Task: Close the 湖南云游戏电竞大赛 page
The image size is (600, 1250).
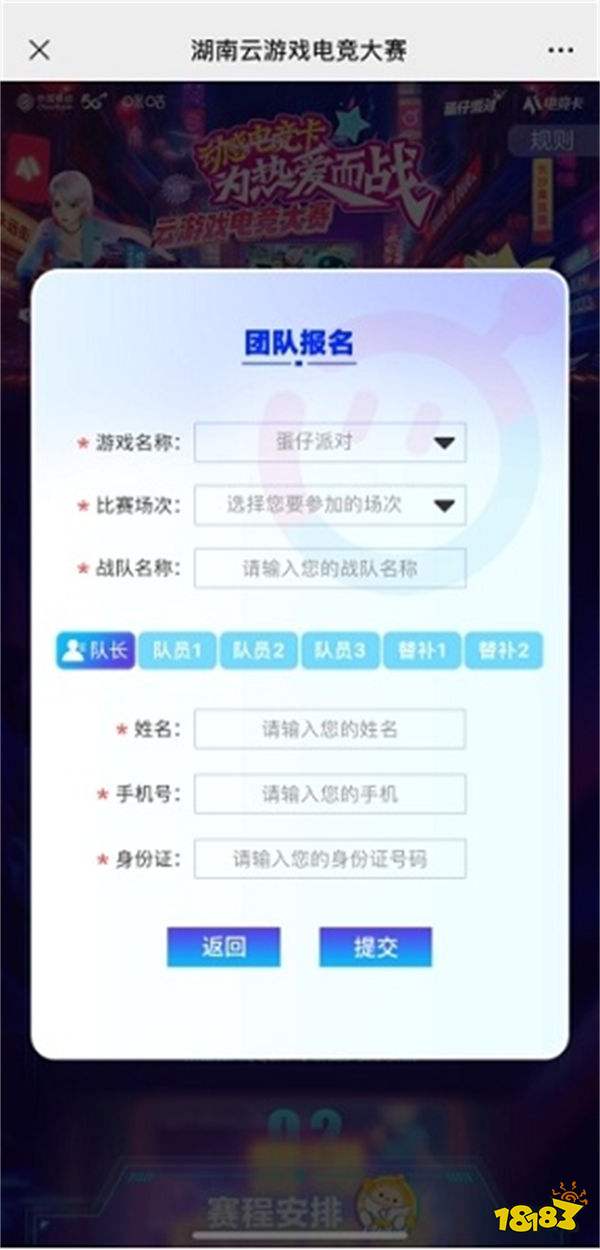Action: pos(39,50)
